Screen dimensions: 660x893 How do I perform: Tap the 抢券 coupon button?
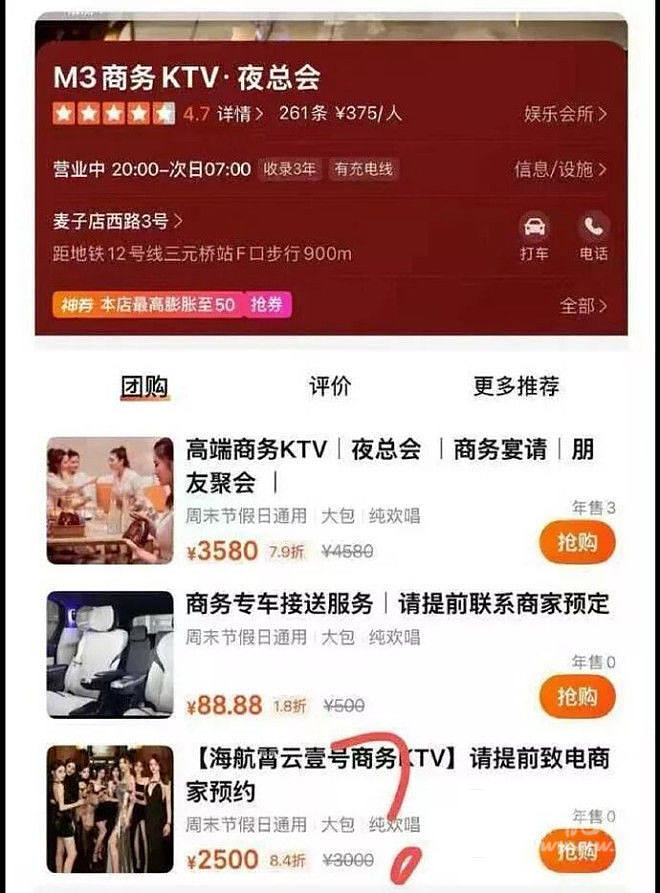(x=266, y=304)
